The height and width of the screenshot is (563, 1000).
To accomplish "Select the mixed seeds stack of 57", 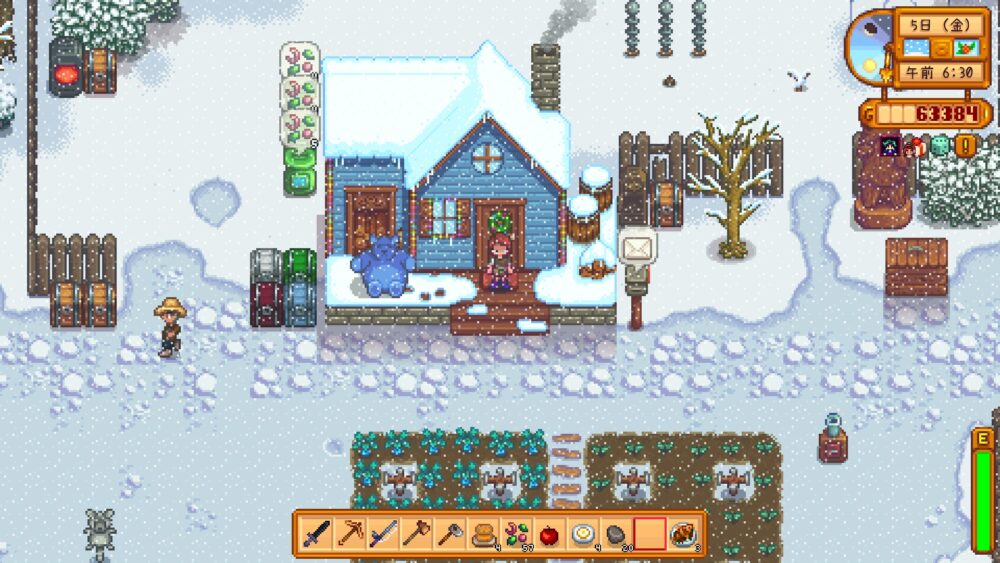I will (x=517, y=534).
